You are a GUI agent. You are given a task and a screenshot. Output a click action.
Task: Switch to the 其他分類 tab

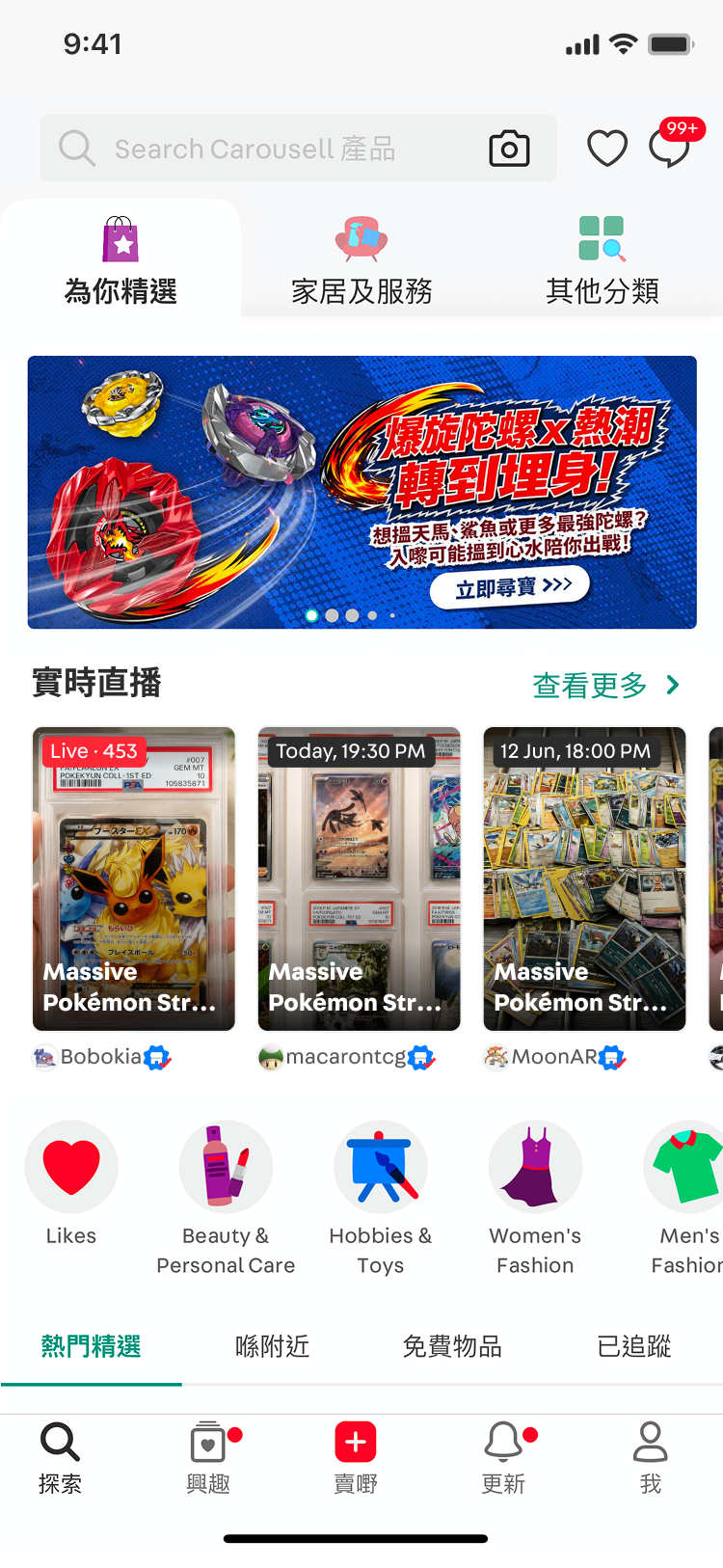pos(602,260)
